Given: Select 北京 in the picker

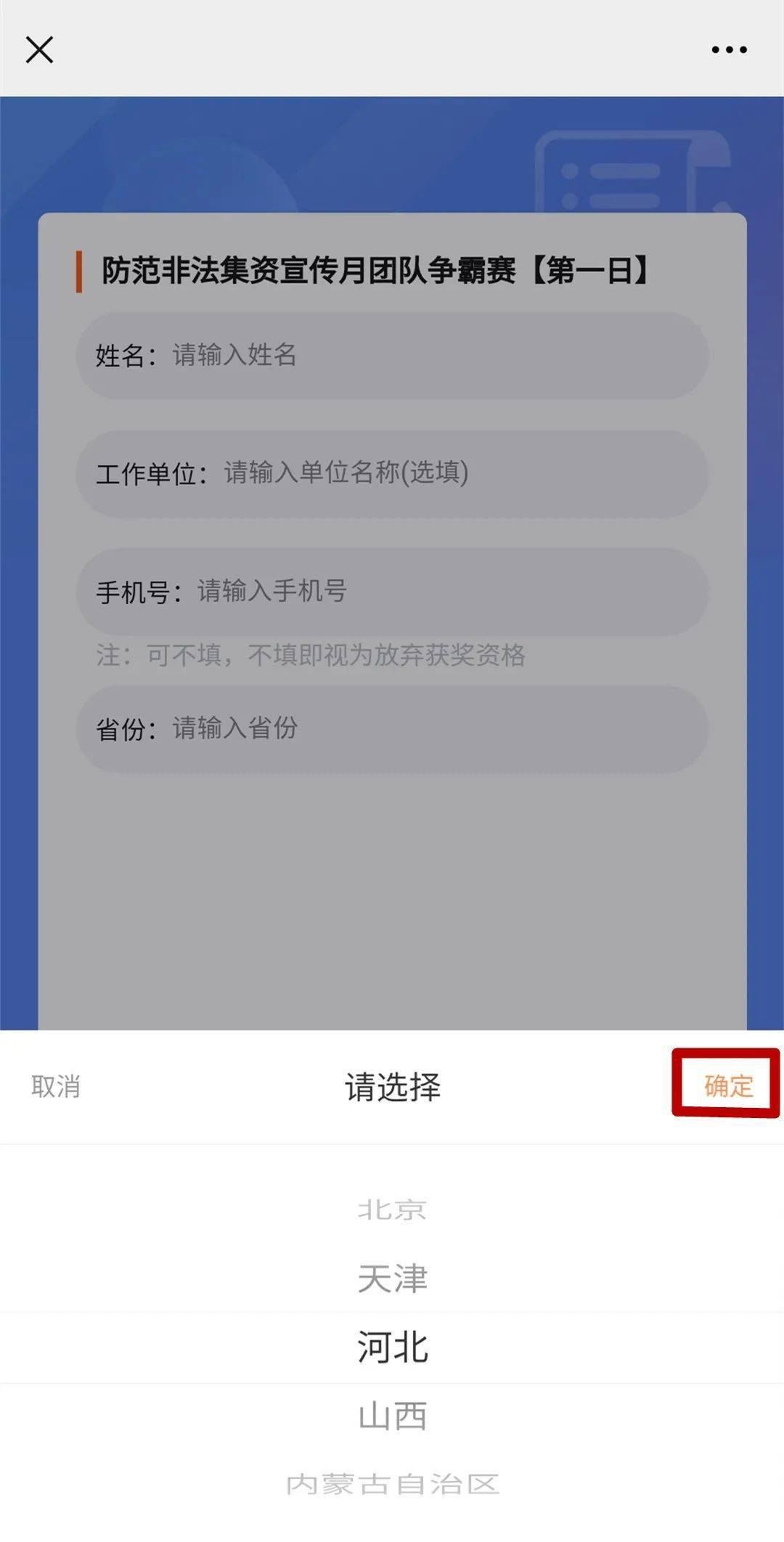Looking at the screenshot, I should point(392,1210).
